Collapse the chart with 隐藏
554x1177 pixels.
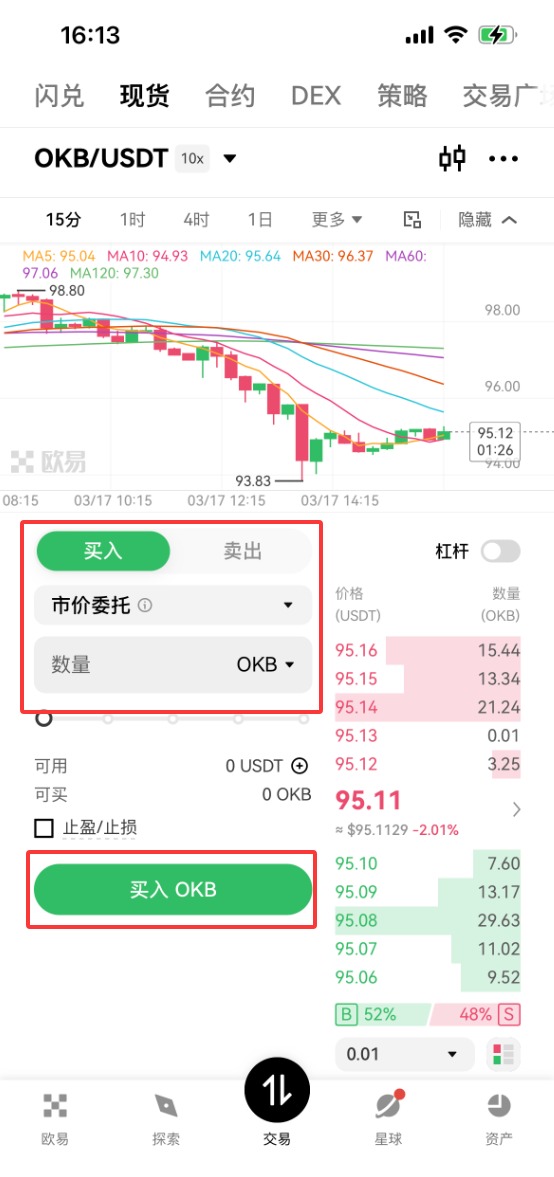488,219
